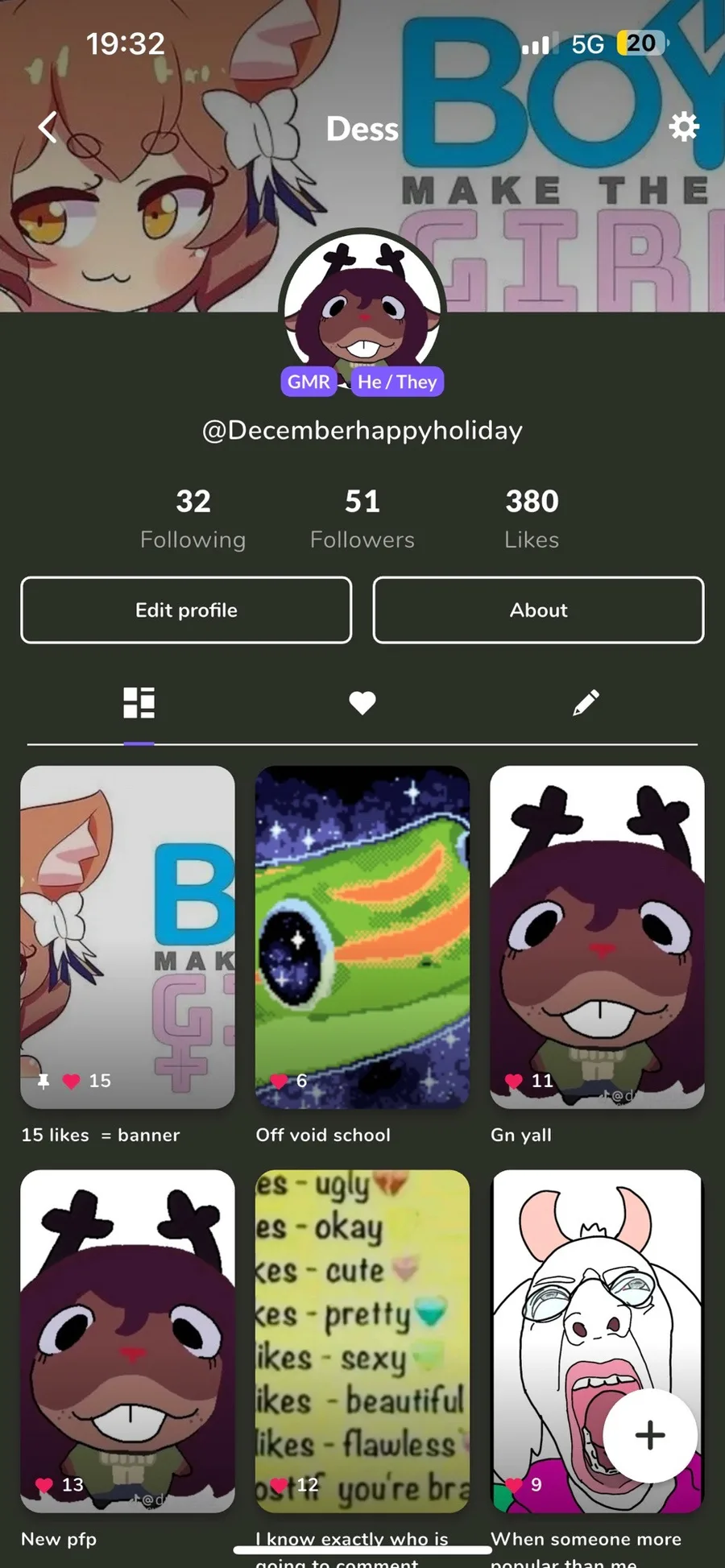The height and width of the screenshot is (1568, 725).
Task: Tap Edit profile
Action: (x=186, y=610)
